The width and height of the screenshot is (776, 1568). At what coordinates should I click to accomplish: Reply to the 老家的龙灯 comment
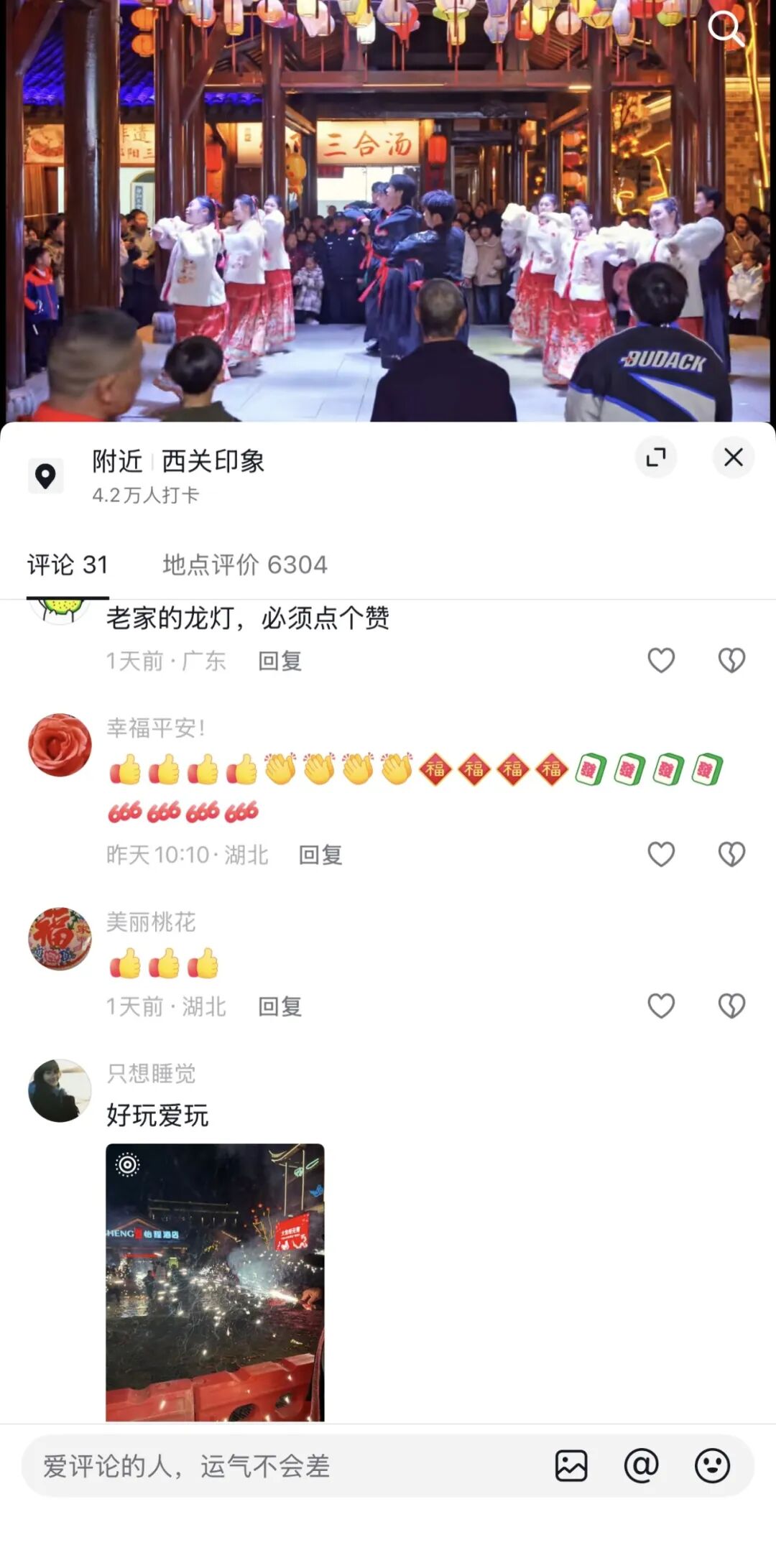coord(280,661)
